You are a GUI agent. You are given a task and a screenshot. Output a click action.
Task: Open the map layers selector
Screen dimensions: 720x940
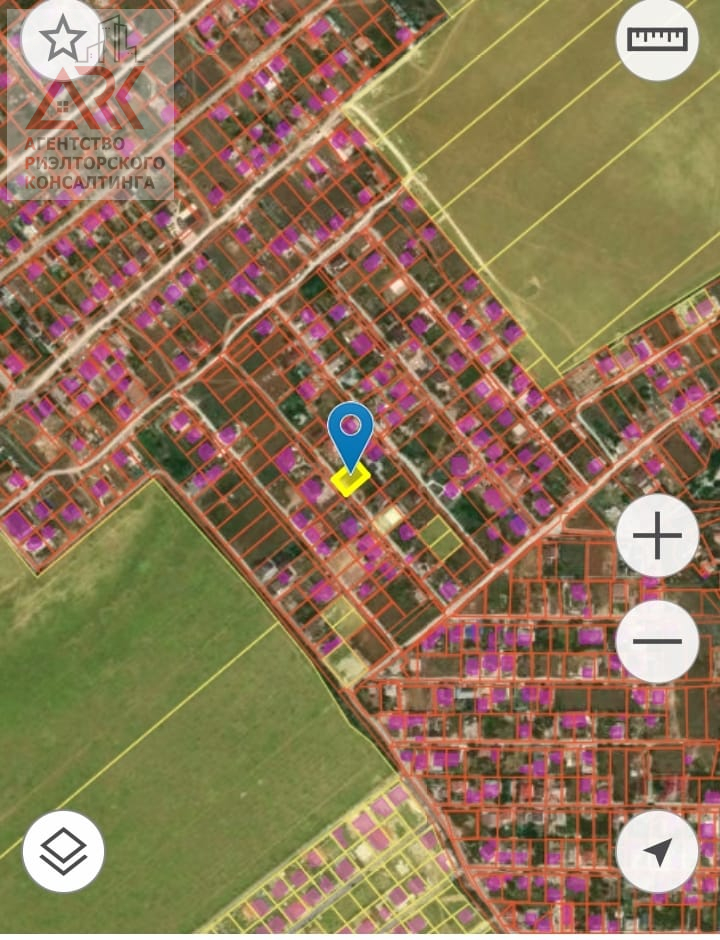(x=63, y=851)
